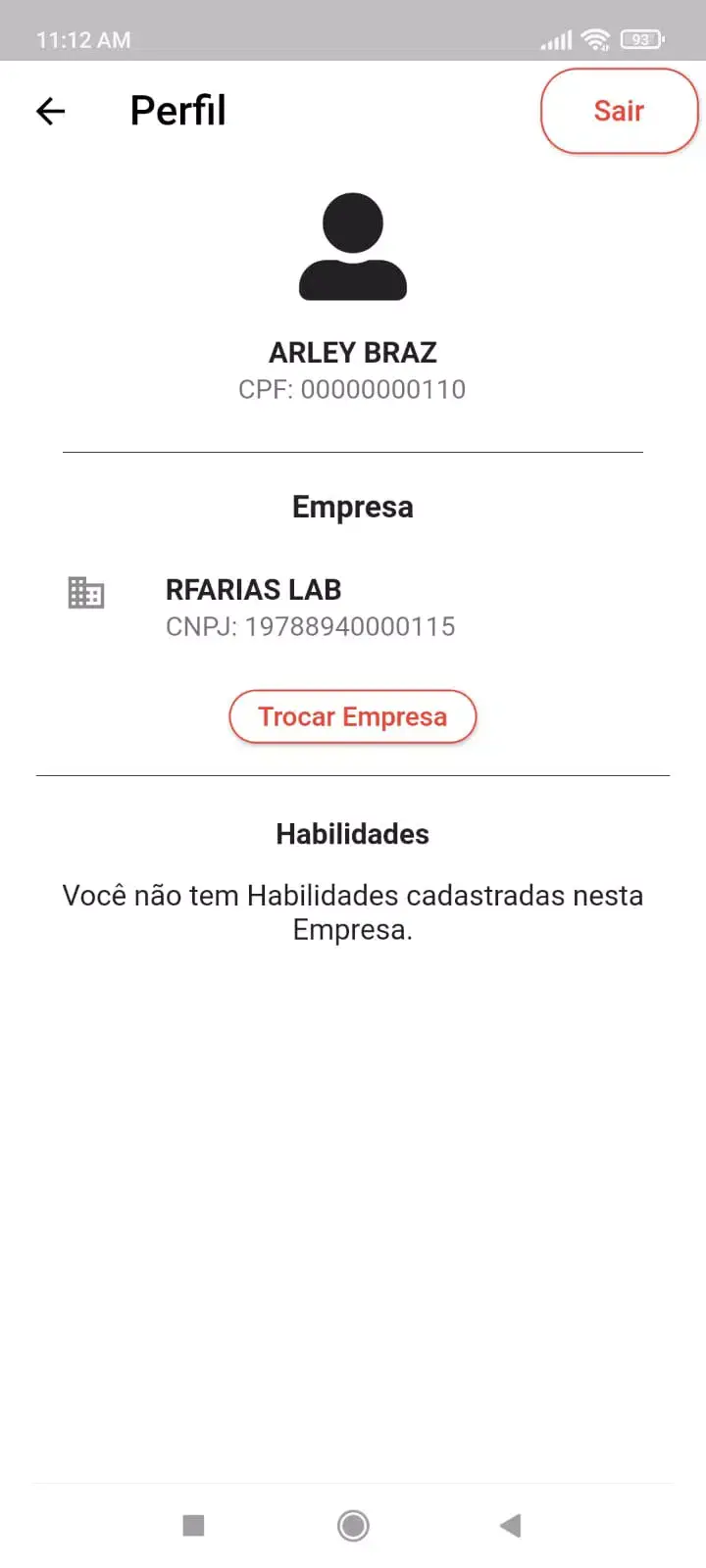The width and height of the screenshot is (706, 1568).
Task: Tap Trocar Empresa to switch companies
Action: 352,716
